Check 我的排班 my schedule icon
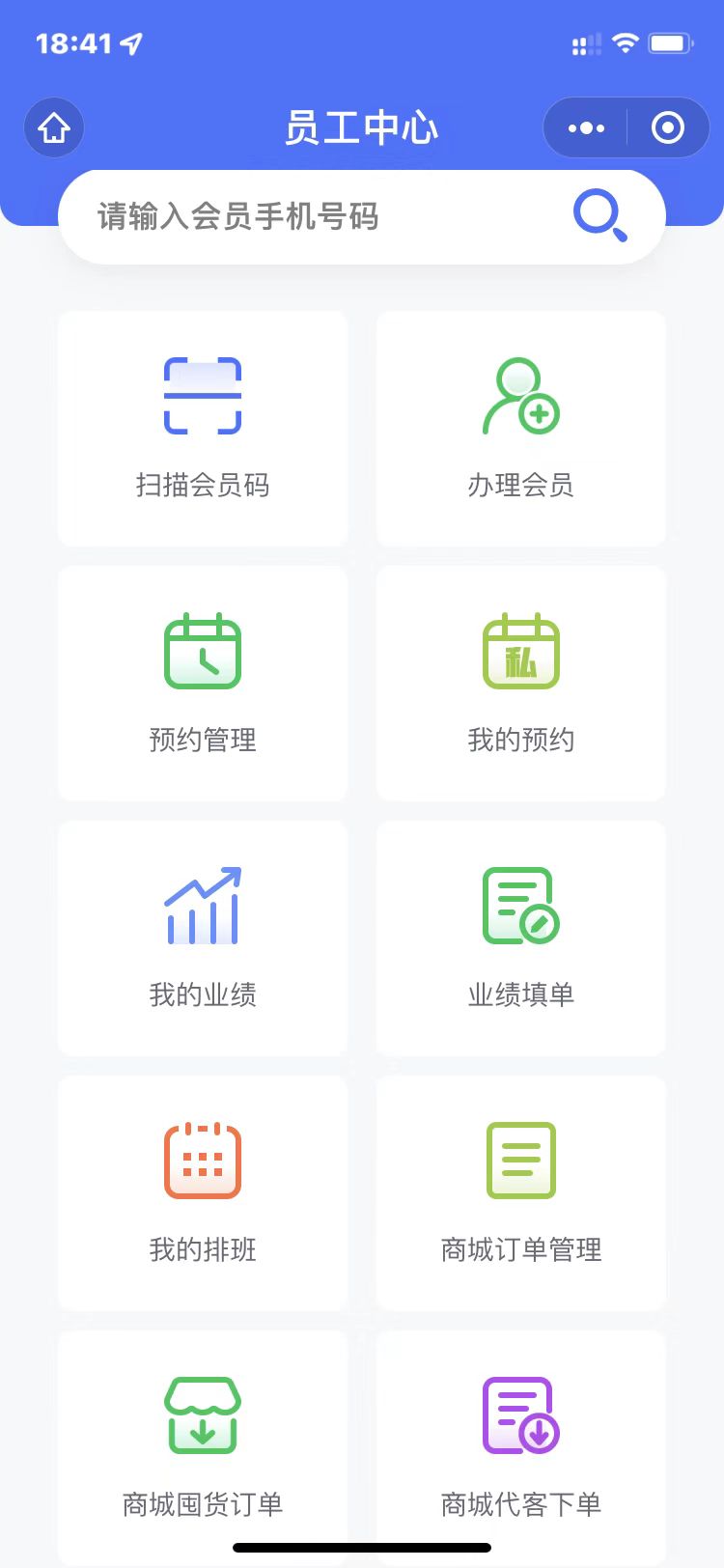This screenshot has height=1568, width=724. (x=202, y=1159)
